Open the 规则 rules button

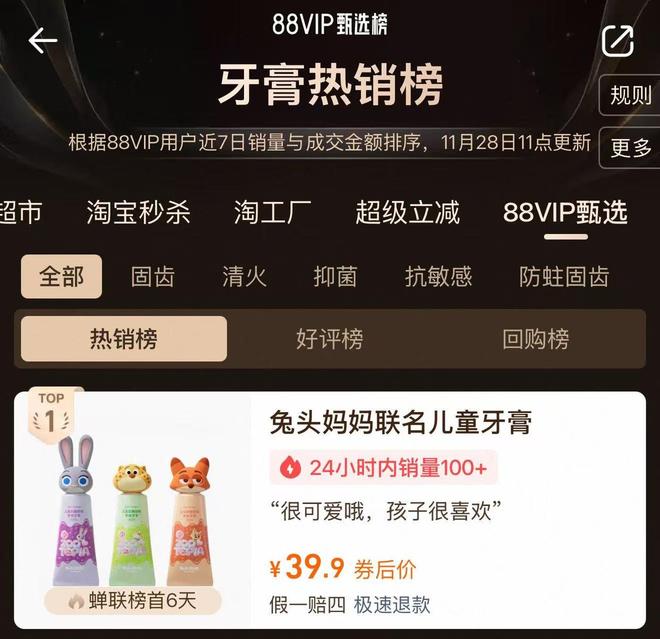[x=630, y=97]
